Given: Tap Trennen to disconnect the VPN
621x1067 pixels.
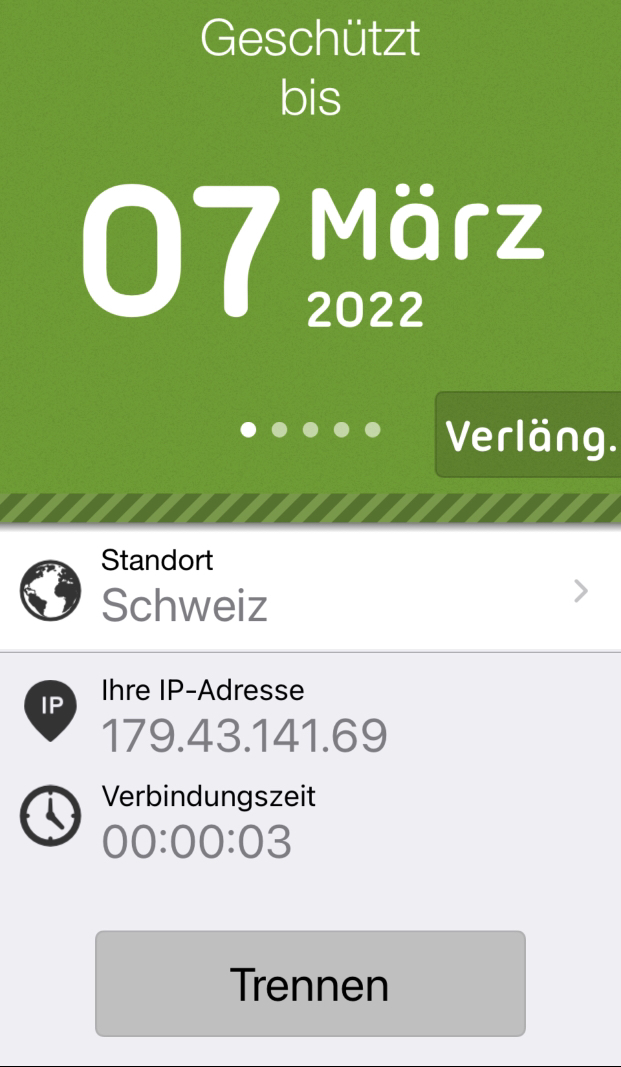Looking at the screenshot, I should 310,983.
